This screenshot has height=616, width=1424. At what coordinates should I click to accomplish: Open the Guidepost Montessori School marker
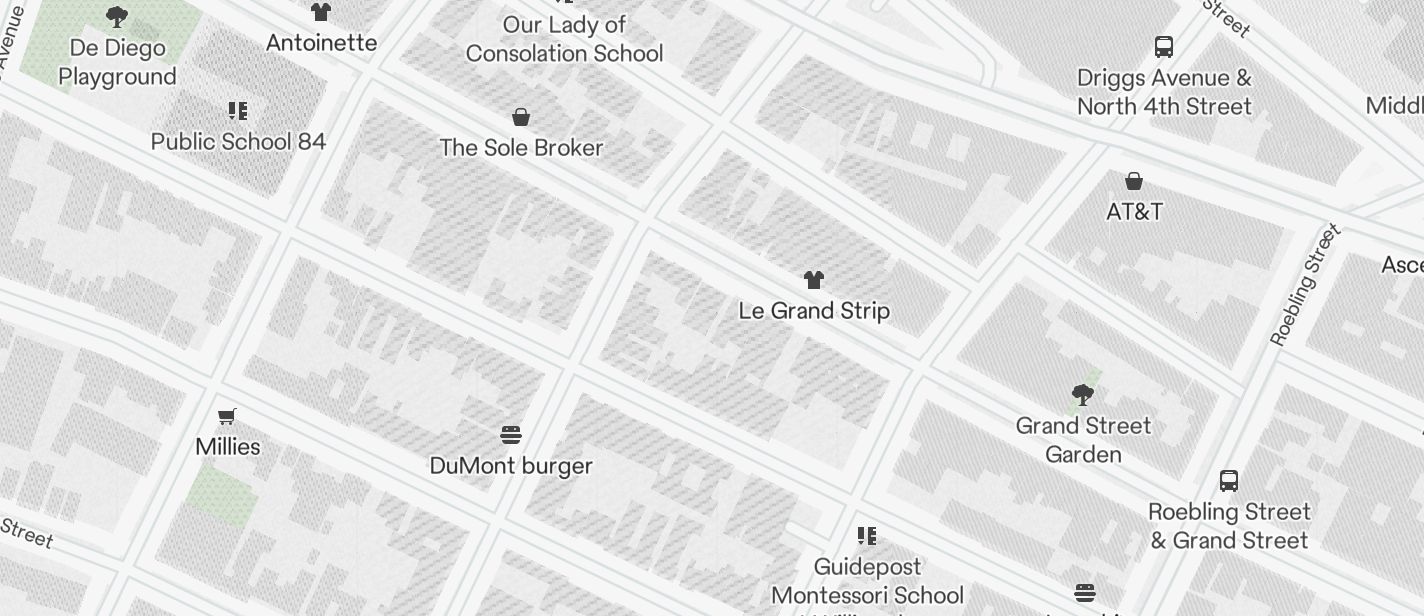(867, 536)
